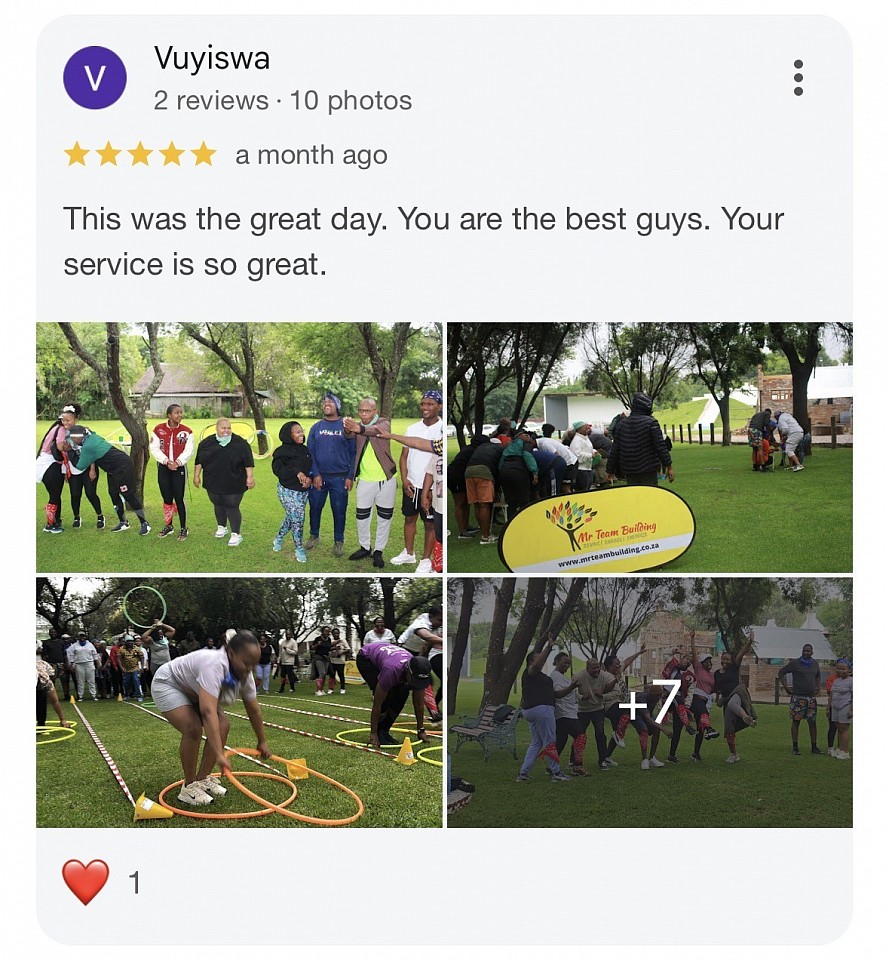View the +7 more photos tile
889x960 pixels.
pos(649,702)
